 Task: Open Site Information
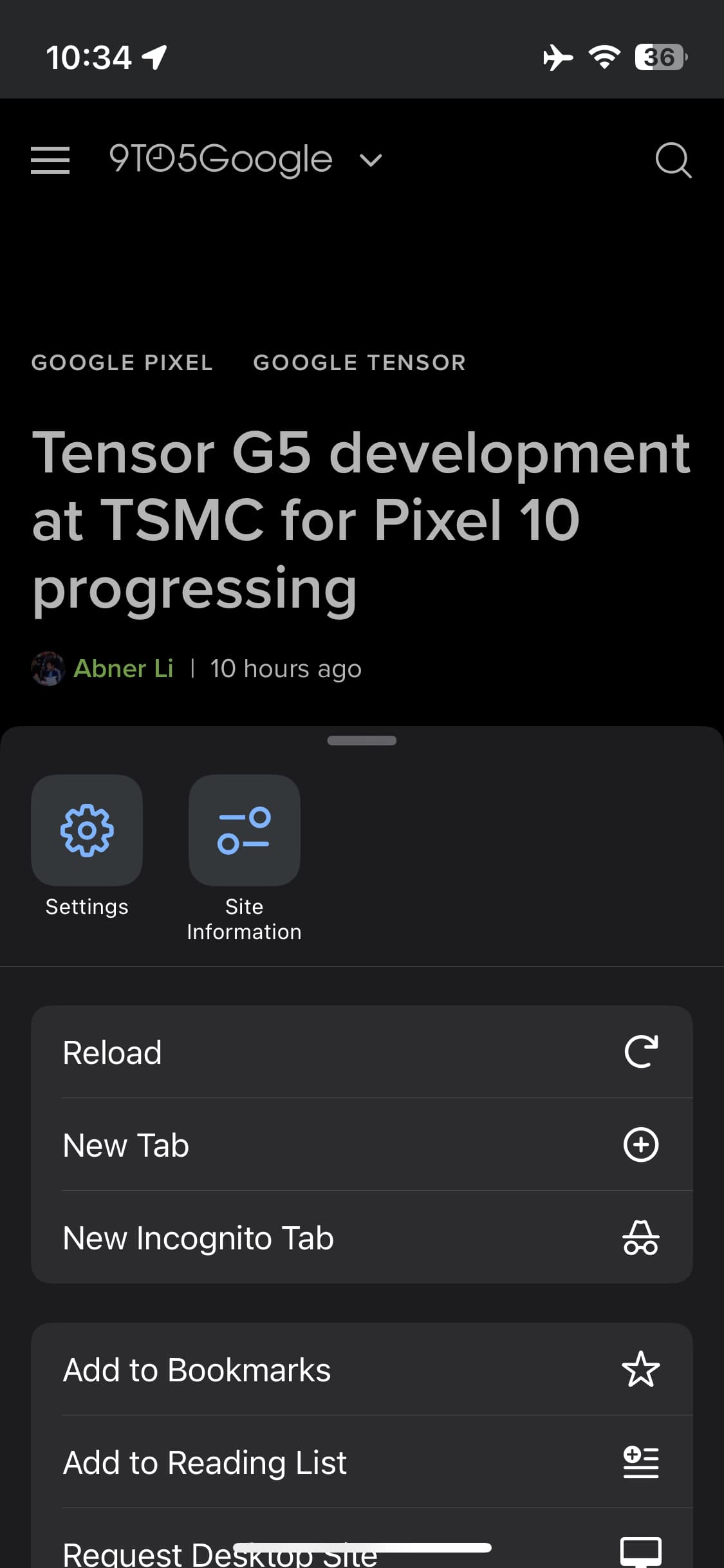[x=244, y=830]
